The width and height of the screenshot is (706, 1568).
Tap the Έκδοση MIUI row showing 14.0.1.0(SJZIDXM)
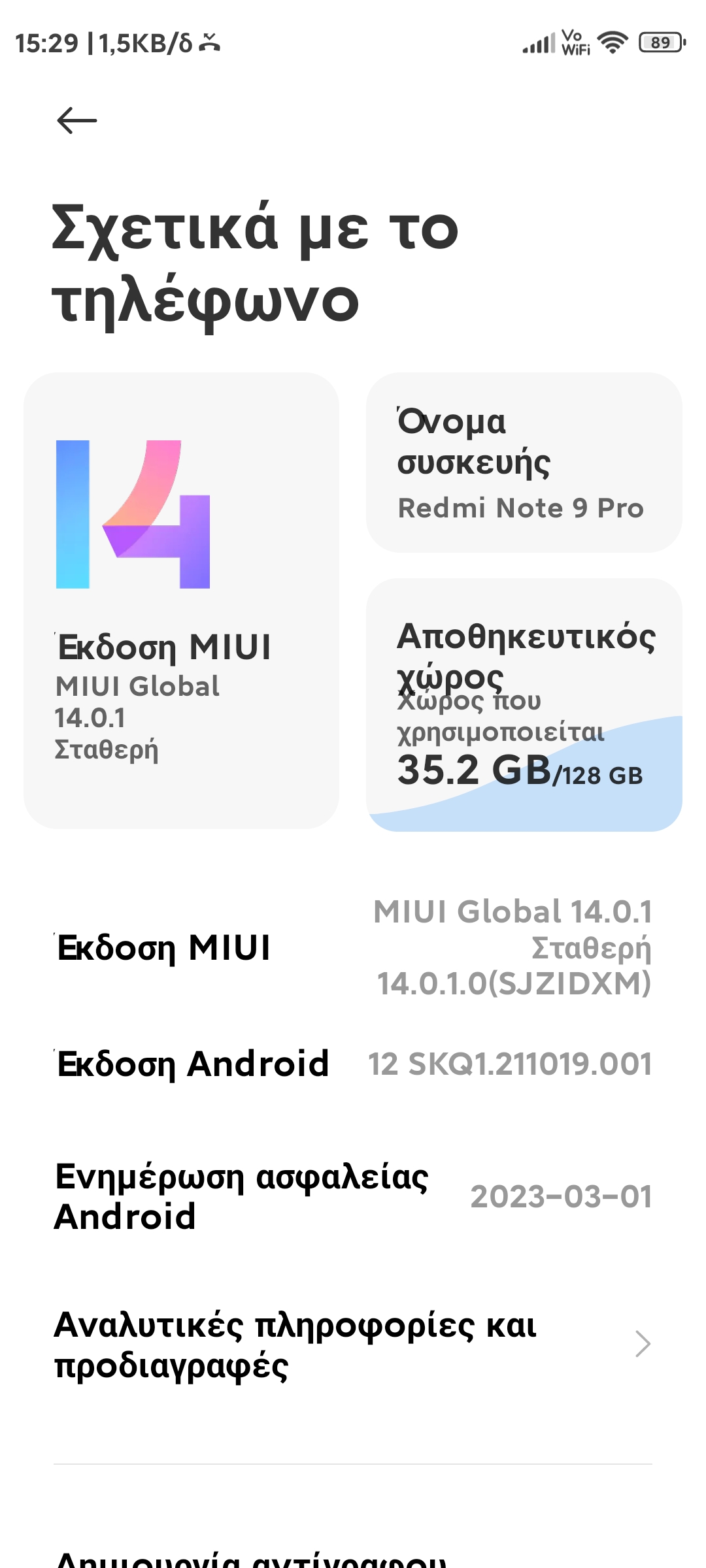point(353,947)
